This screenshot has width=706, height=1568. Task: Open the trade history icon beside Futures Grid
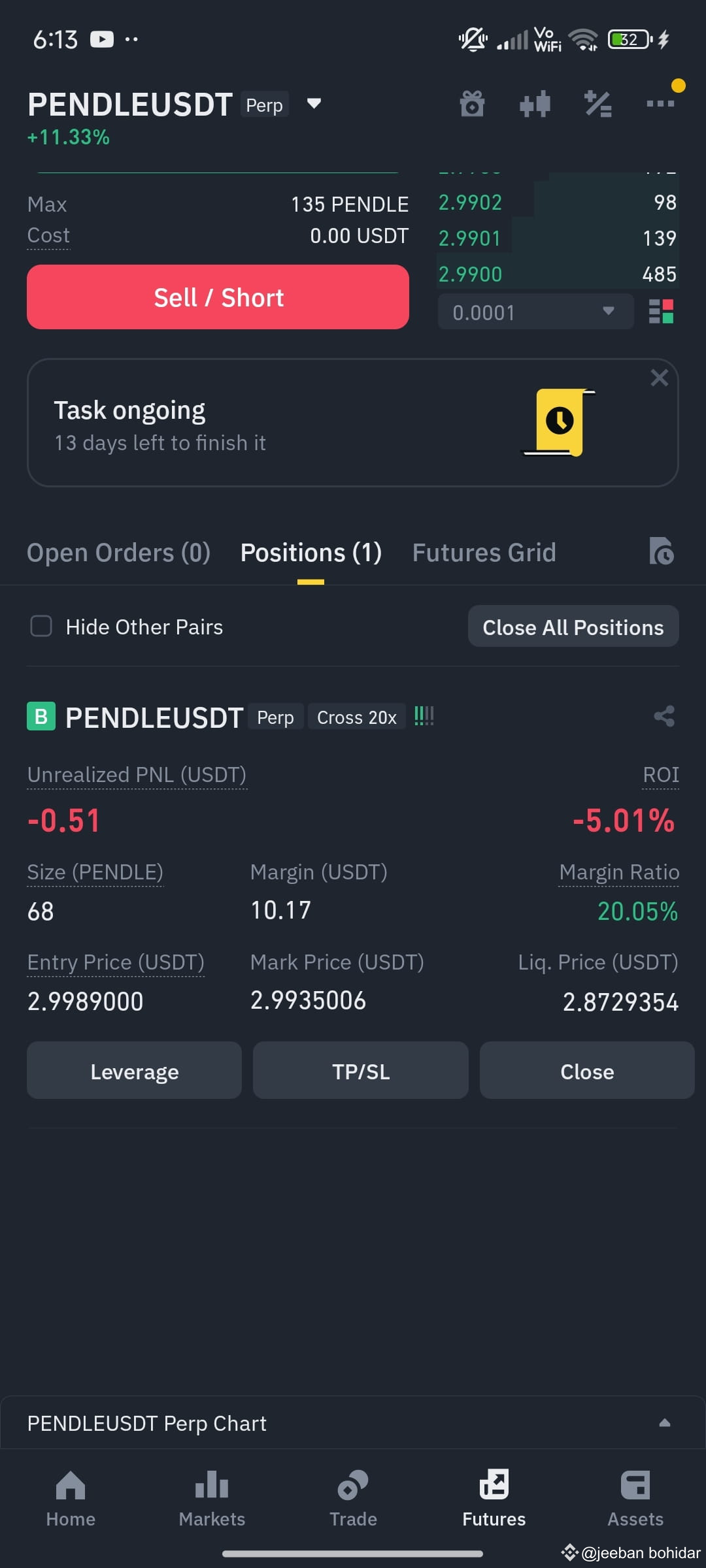(662, 552)
